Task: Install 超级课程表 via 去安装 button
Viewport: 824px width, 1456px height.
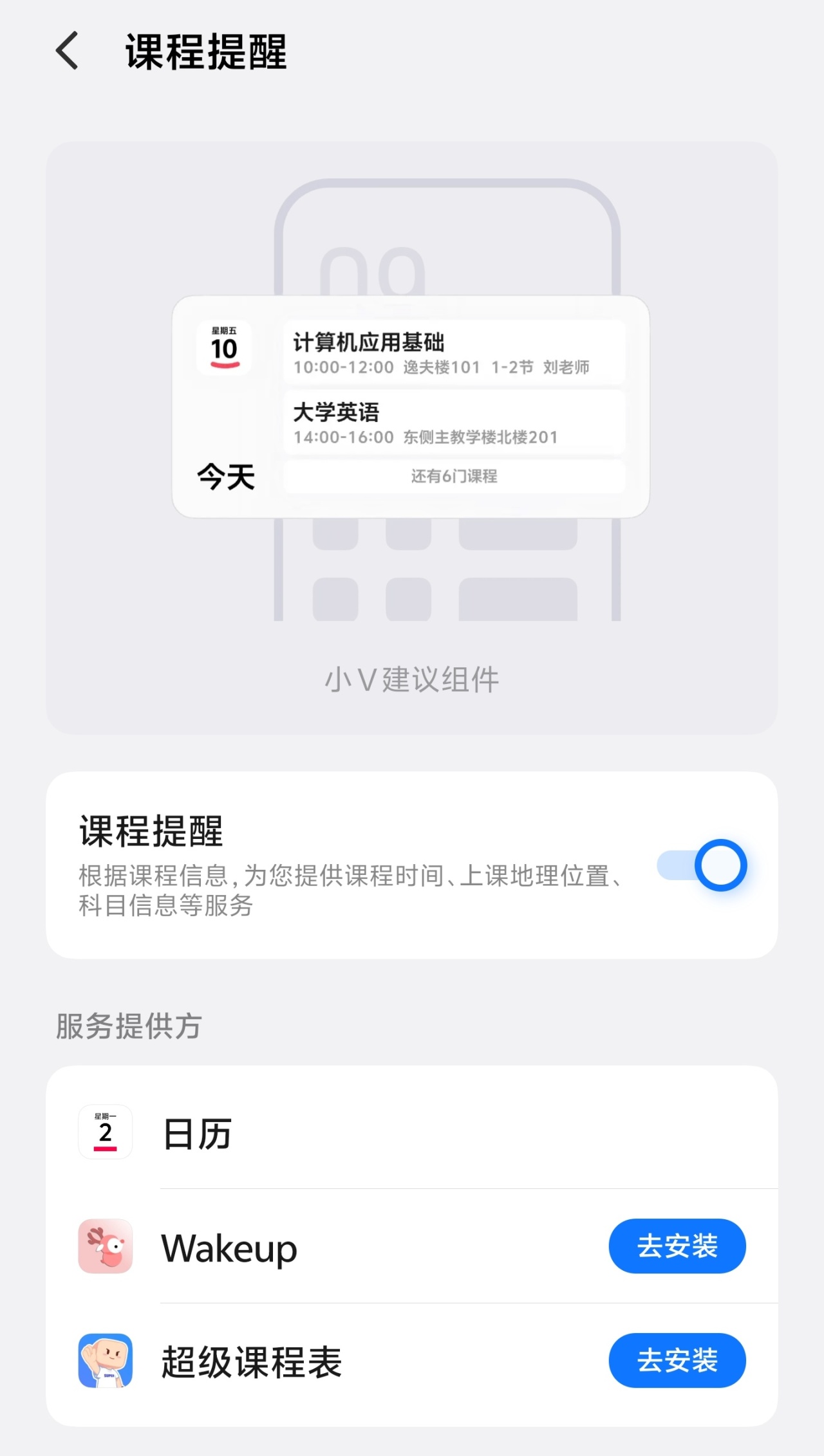Action: pyautogui.click(x=677, y=1361)
